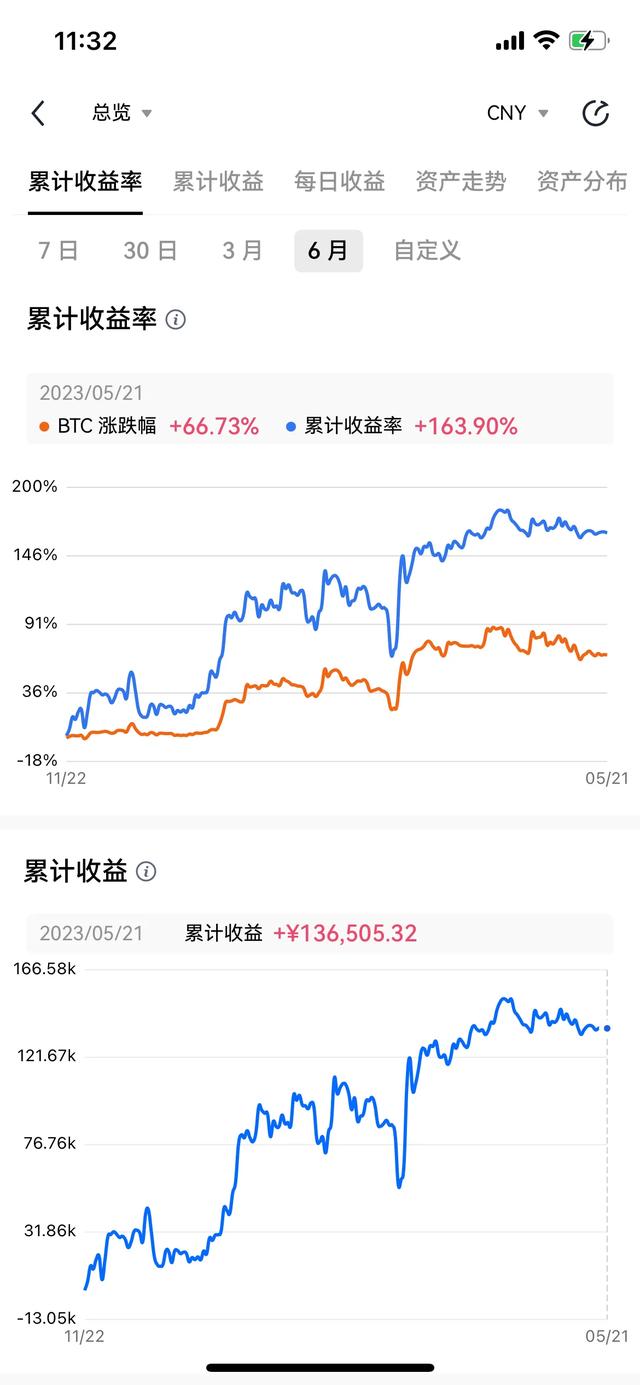
Task: Select the 累计收益率 tab
Action: 85,181
